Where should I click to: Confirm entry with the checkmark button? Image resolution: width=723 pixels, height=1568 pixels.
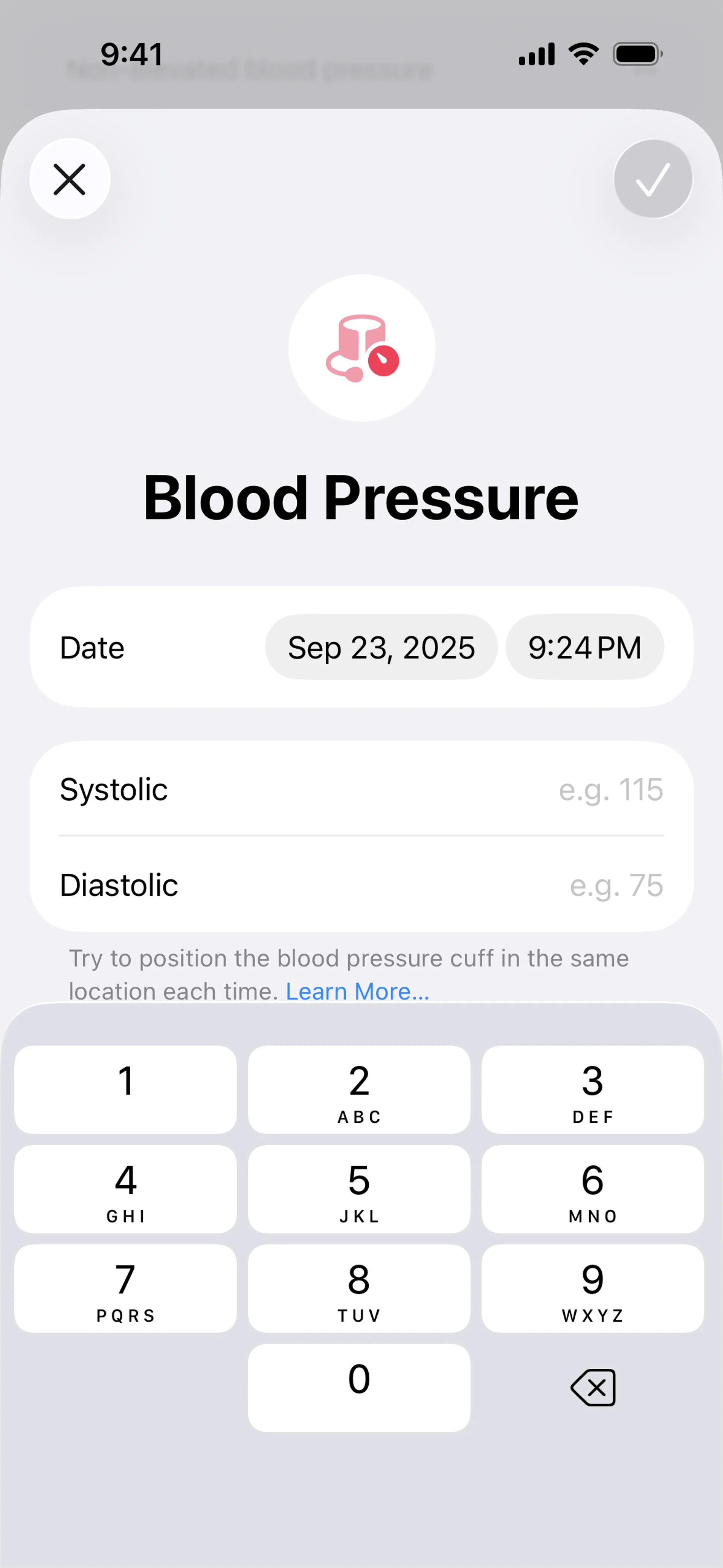pyautogui.click(x=653, y=179)
